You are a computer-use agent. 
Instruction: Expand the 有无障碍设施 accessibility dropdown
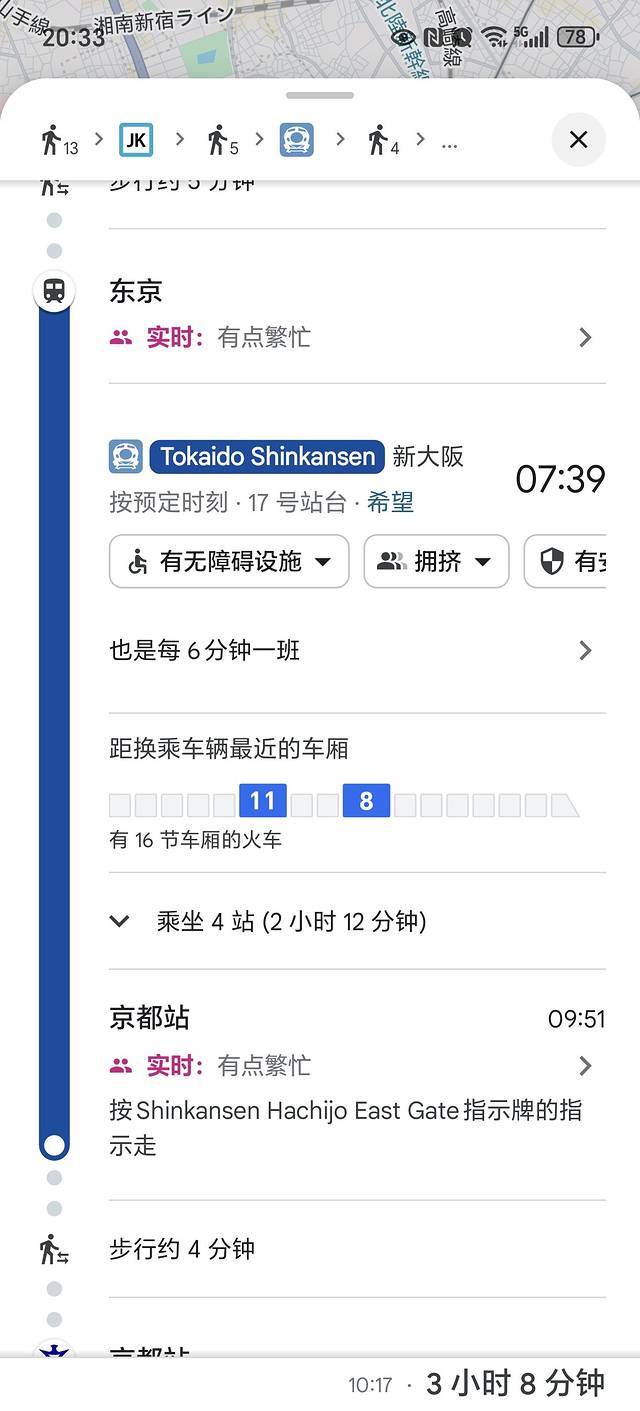(x=229, y=562)
